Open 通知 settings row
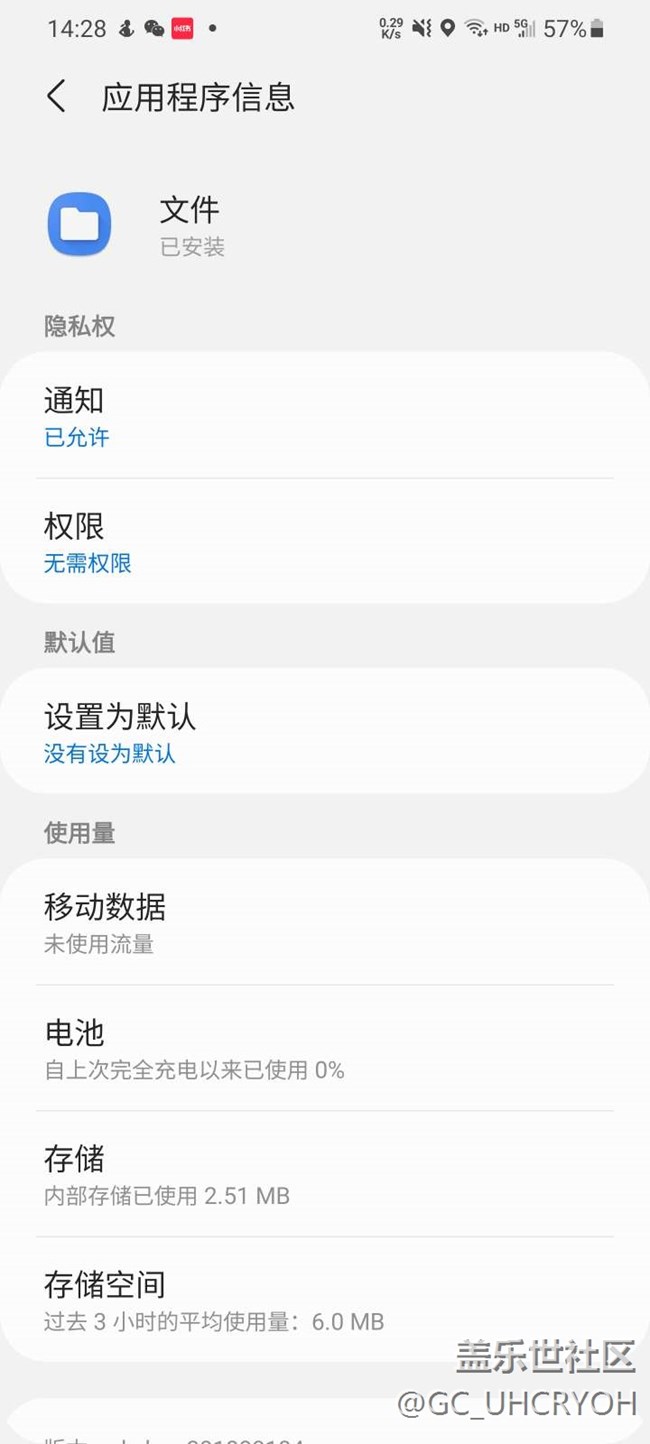 coord(324,416)
